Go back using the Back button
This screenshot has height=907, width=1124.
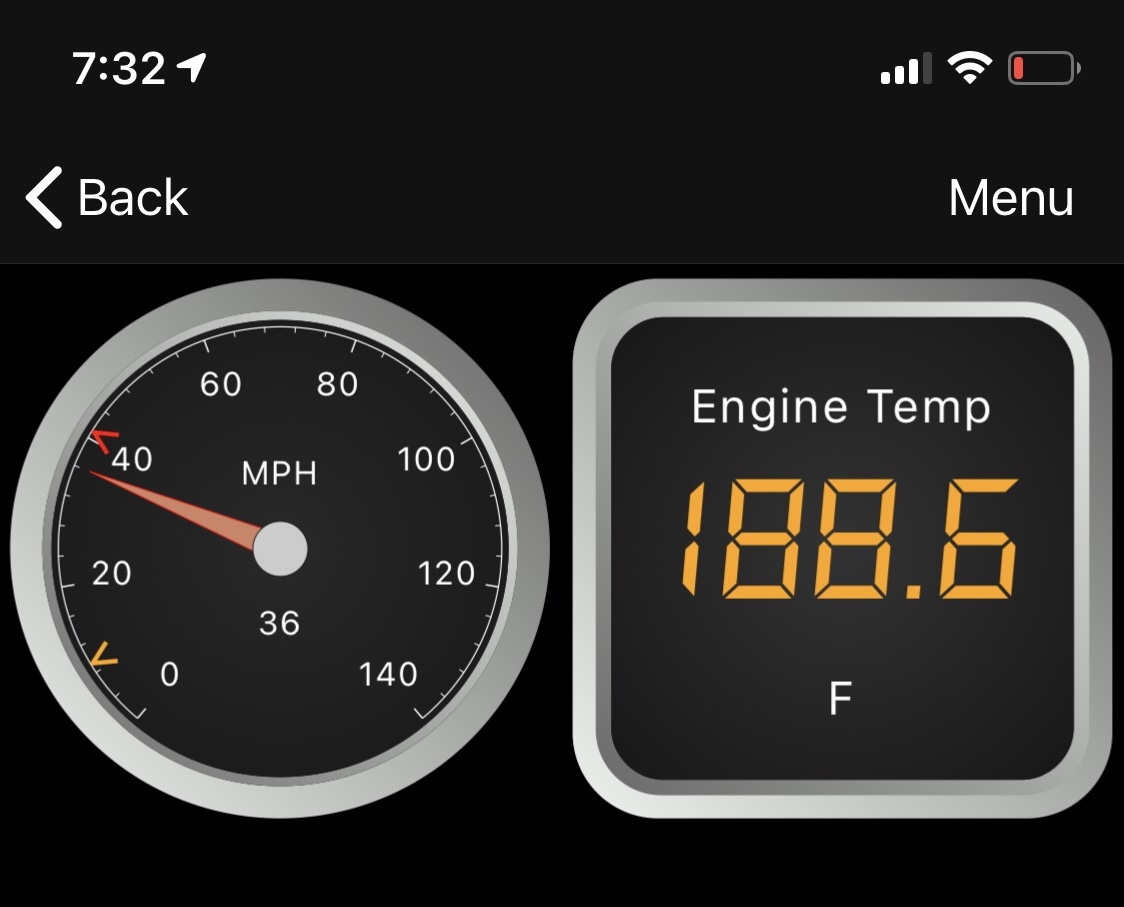click(108, 197)
